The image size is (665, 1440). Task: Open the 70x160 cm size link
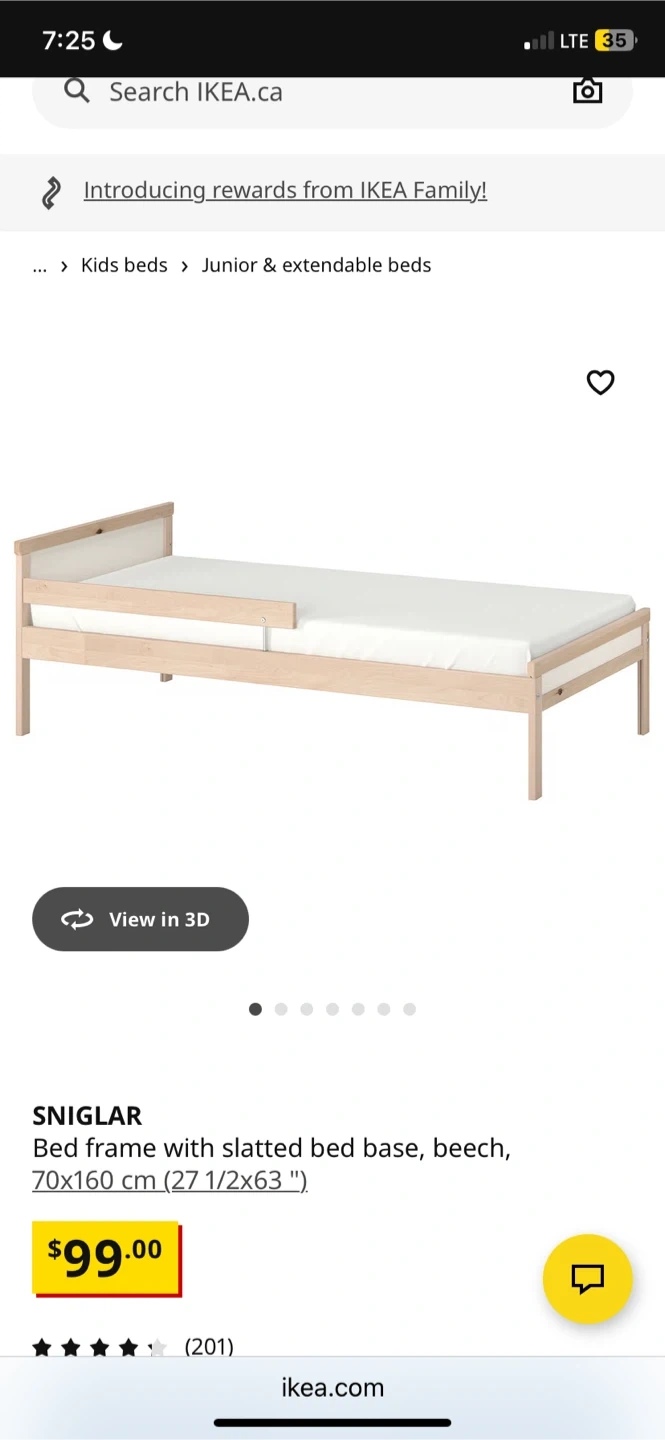[x=169, y=1180]
